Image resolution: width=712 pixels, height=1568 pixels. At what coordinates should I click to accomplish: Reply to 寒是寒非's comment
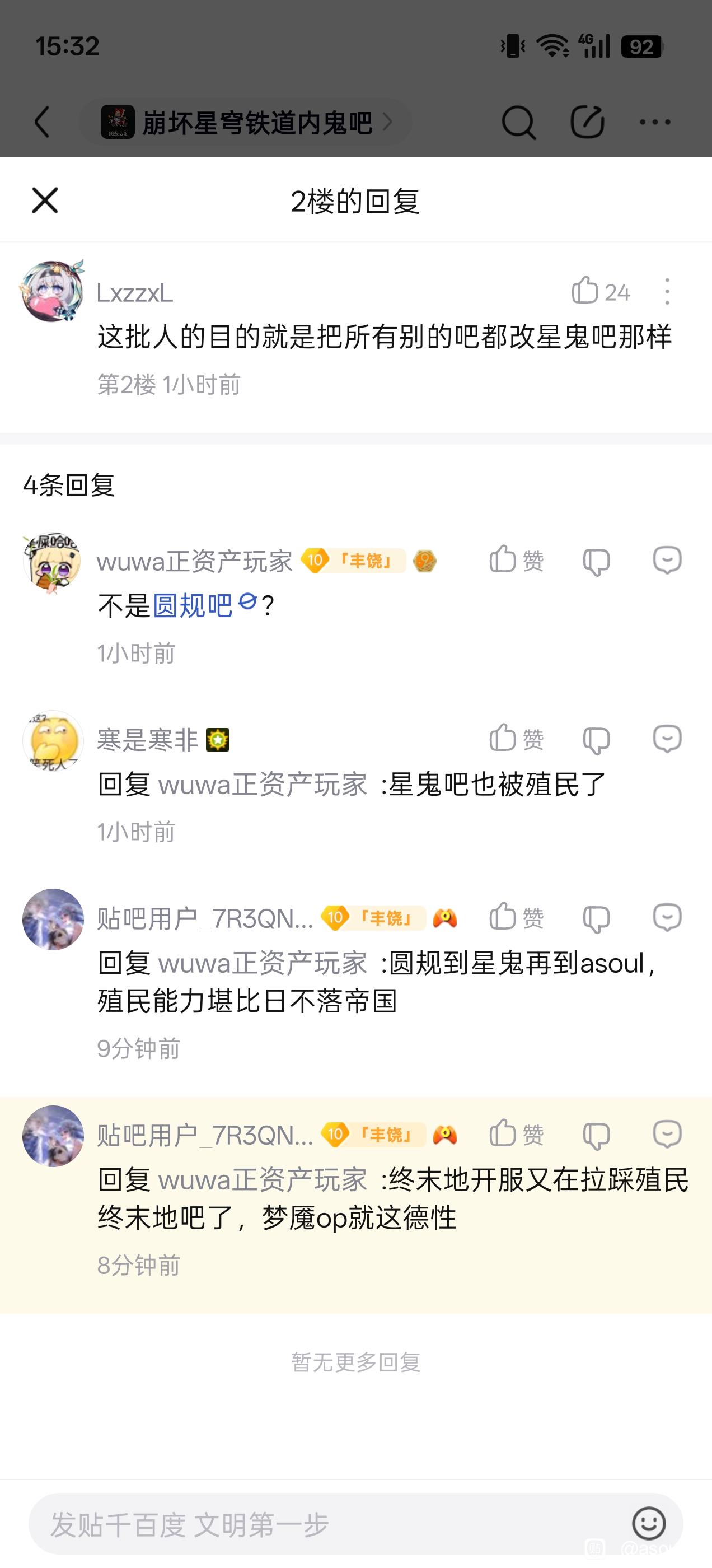click(667, 738)
